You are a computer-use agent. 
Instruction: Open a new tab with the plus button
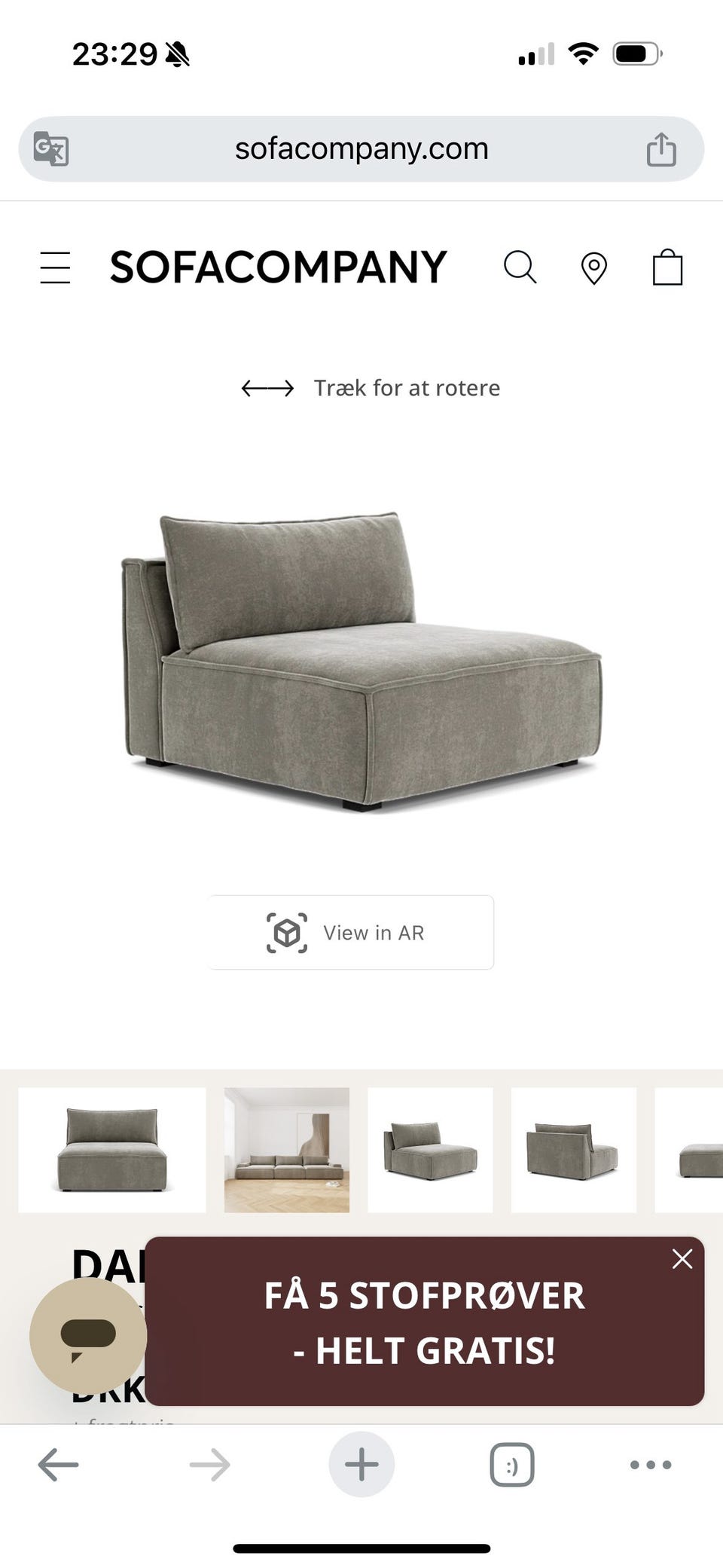pyautogui.click(x=361, y=1464)
